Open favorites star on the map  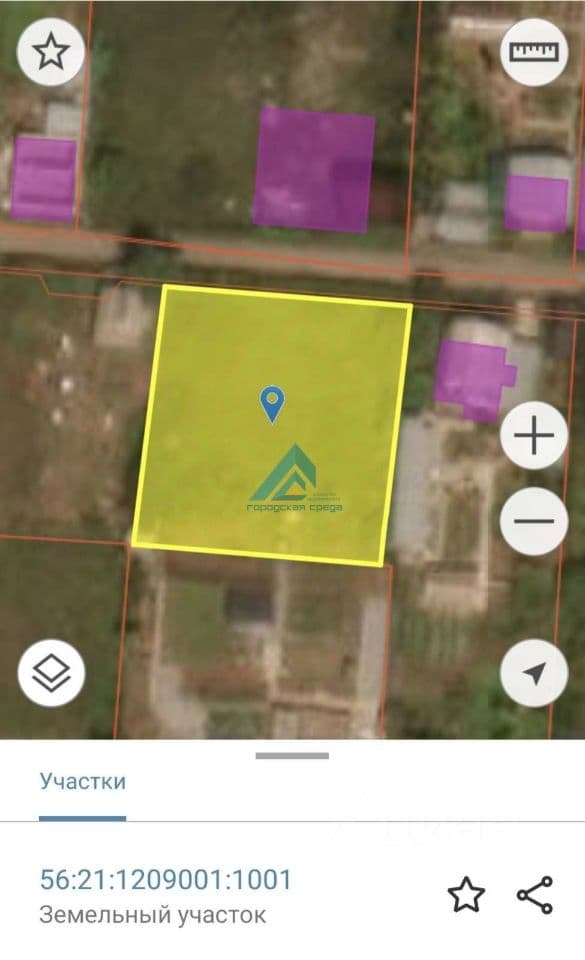click(x=50, y=52)
